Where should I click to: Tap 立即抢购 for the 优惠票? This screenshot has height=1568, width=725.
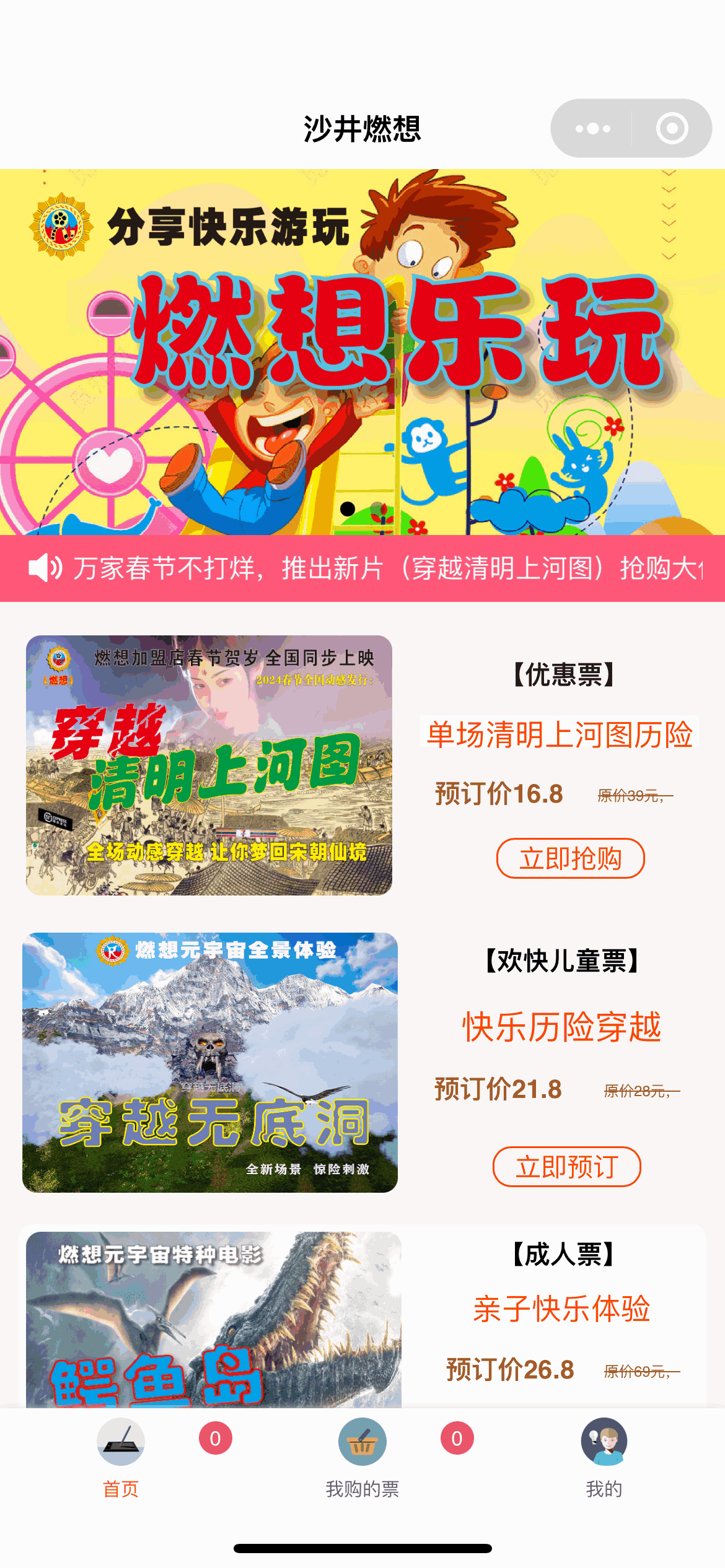click(x=570, y=858)
